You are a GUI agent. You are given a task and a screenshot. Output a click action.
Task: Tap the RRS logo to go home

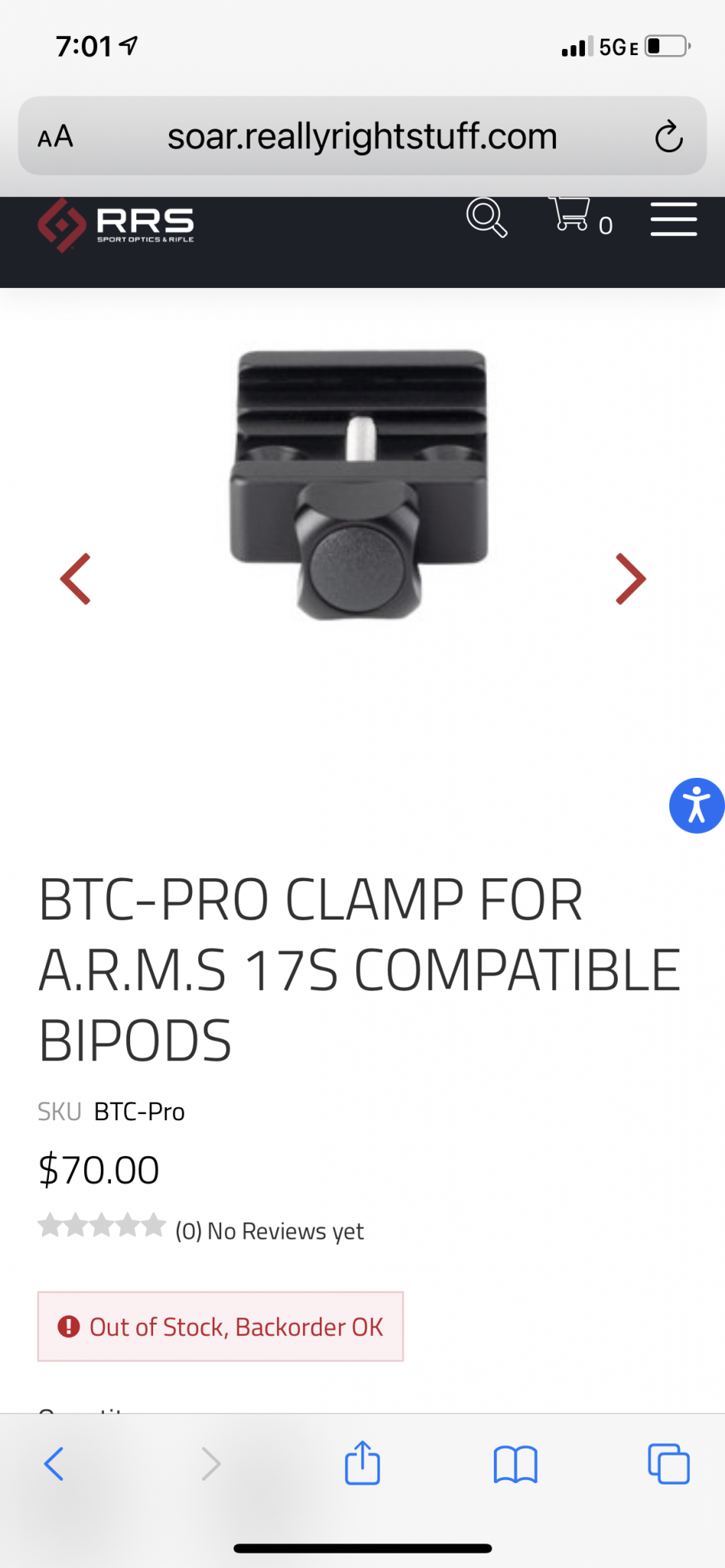point(116,225)
